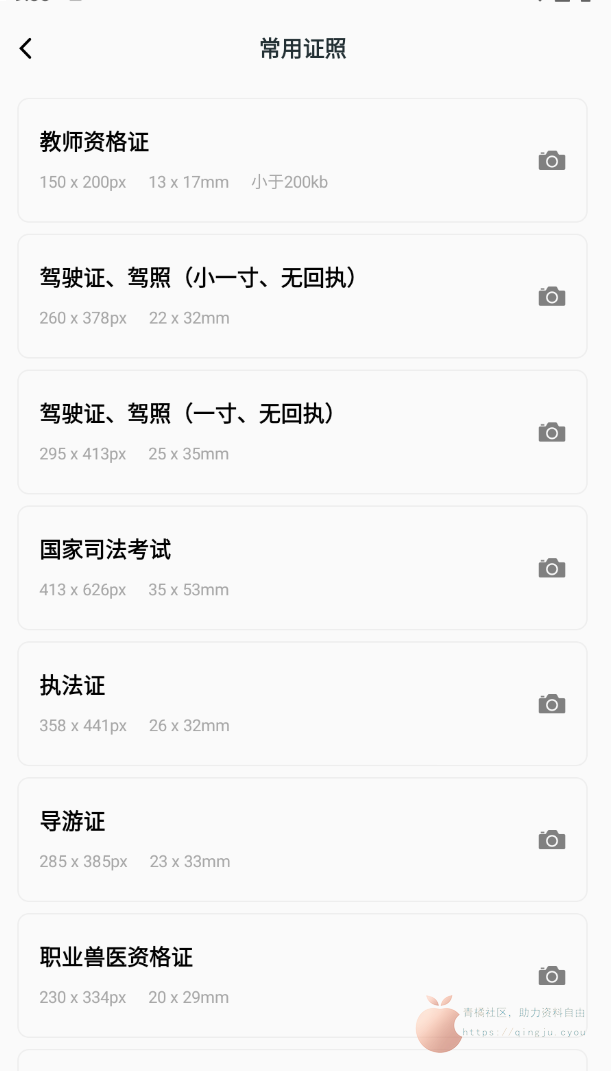Image resolution: width=611 pixels, height=1071 pixels.
Task: Tap camera icon for 驾驶证、驾照（小一寸、无回执）
Action: [552, 297]
